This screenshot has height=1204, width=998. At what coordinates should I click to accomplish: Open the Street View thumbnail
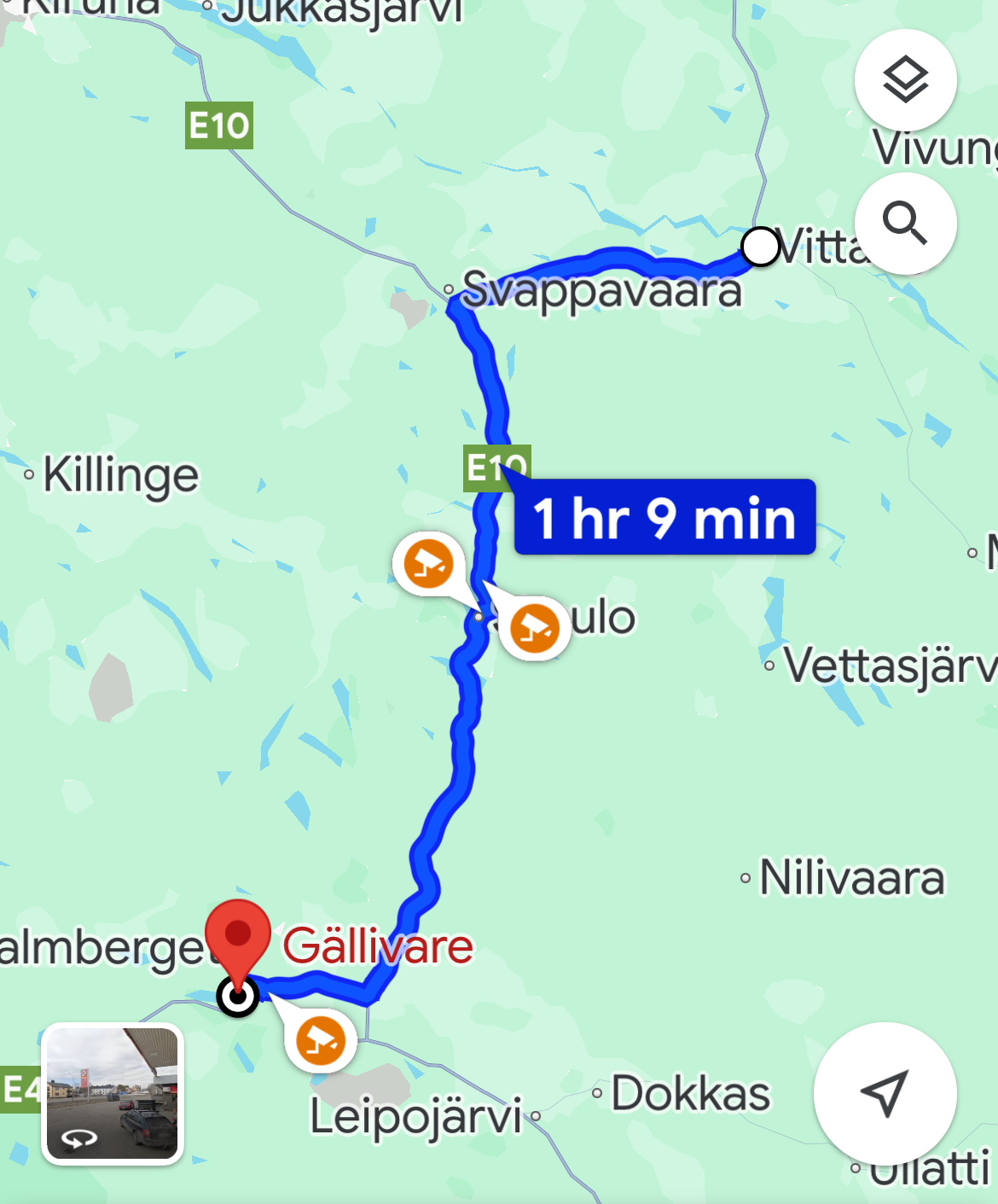pos(113,1094)
